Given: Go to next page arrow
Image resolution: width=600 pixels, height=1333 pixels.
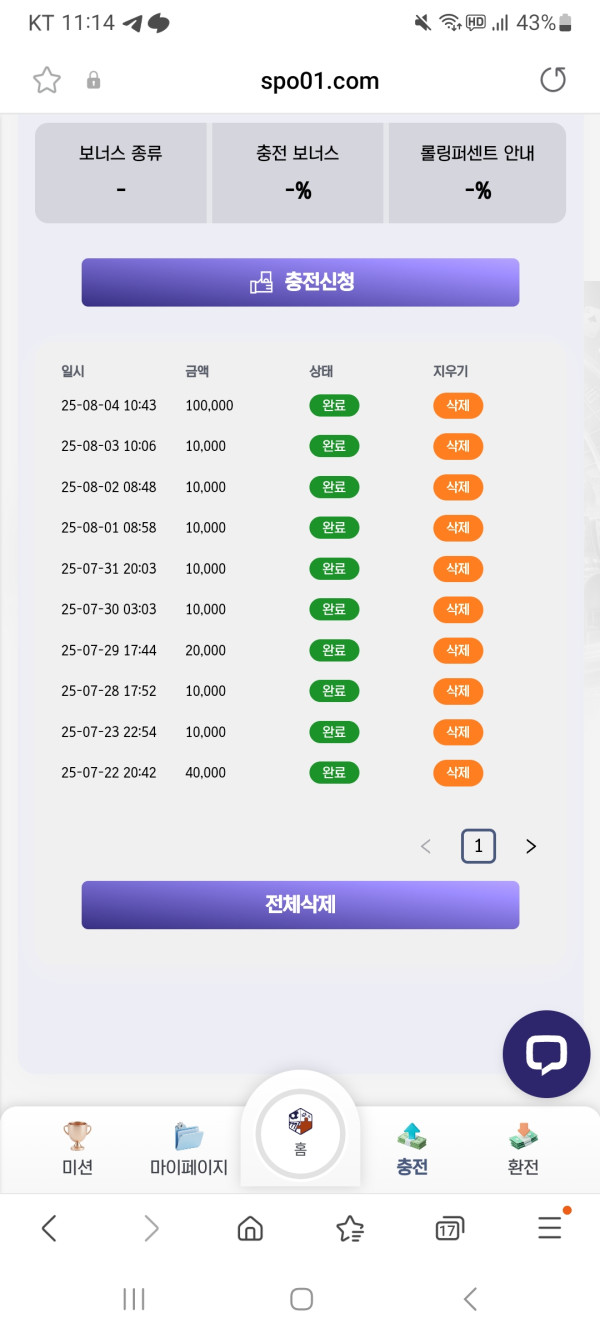Looking at the screenshot, I should pos(530,846).
